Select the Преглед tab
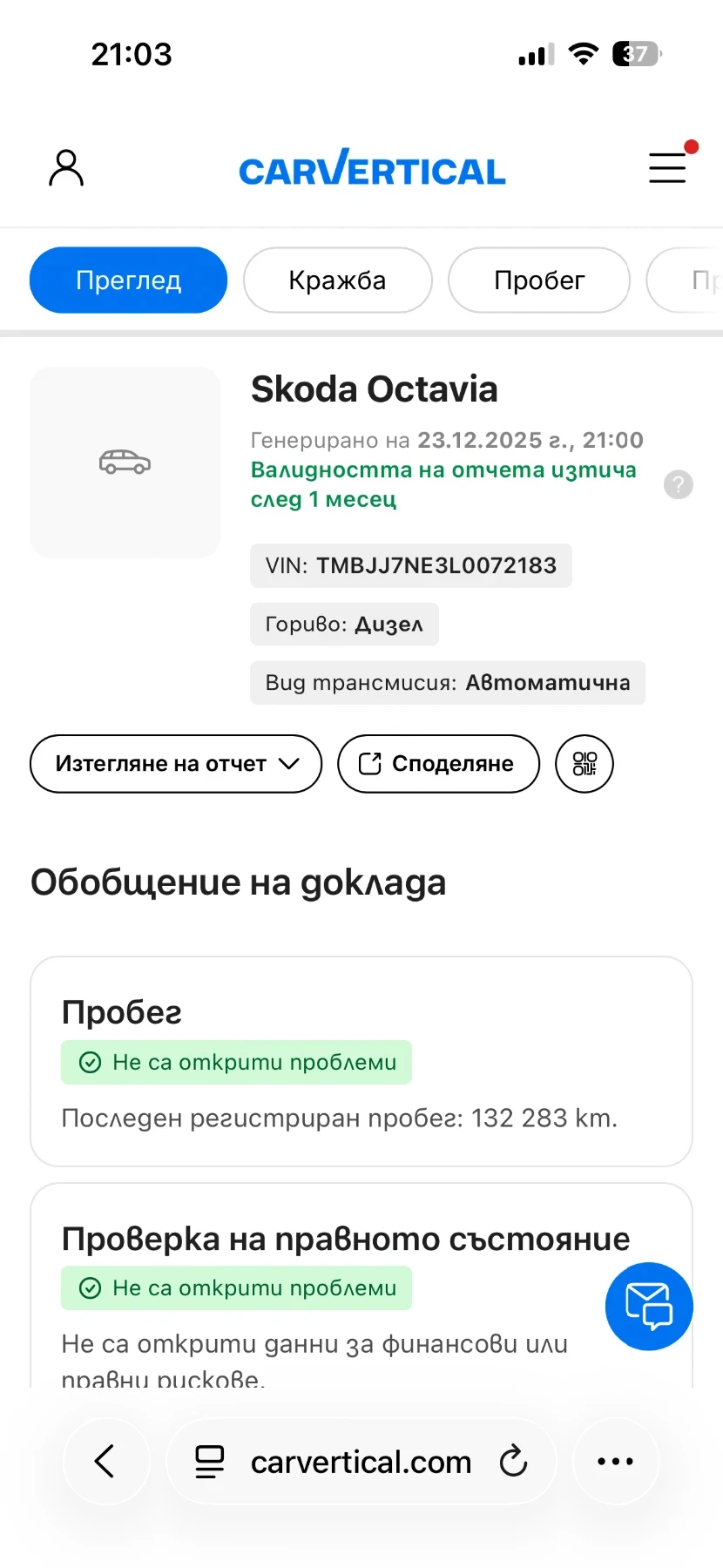723x1568 pixels. 128,280
